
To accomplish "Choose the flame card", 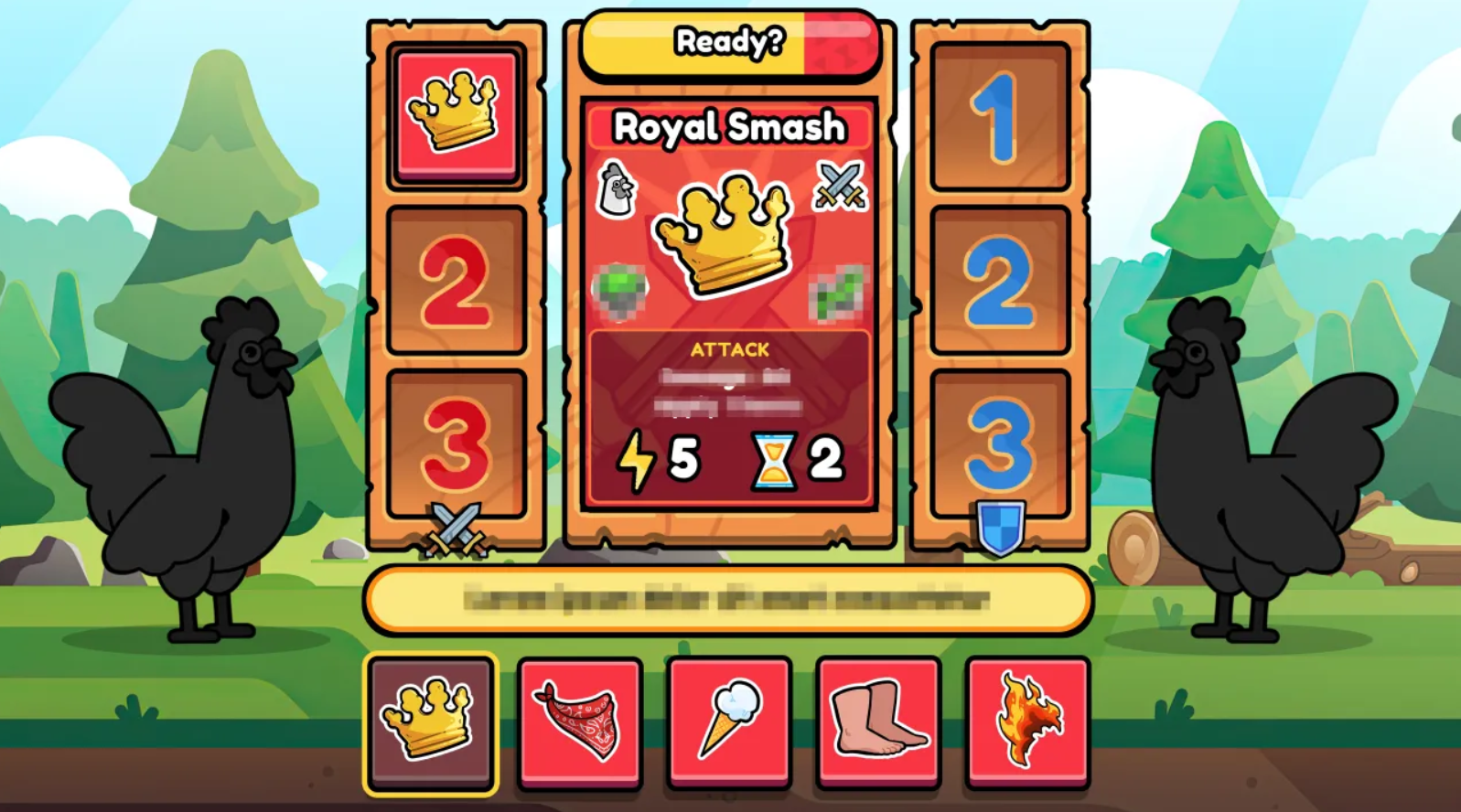I will tap(1027, 721).
